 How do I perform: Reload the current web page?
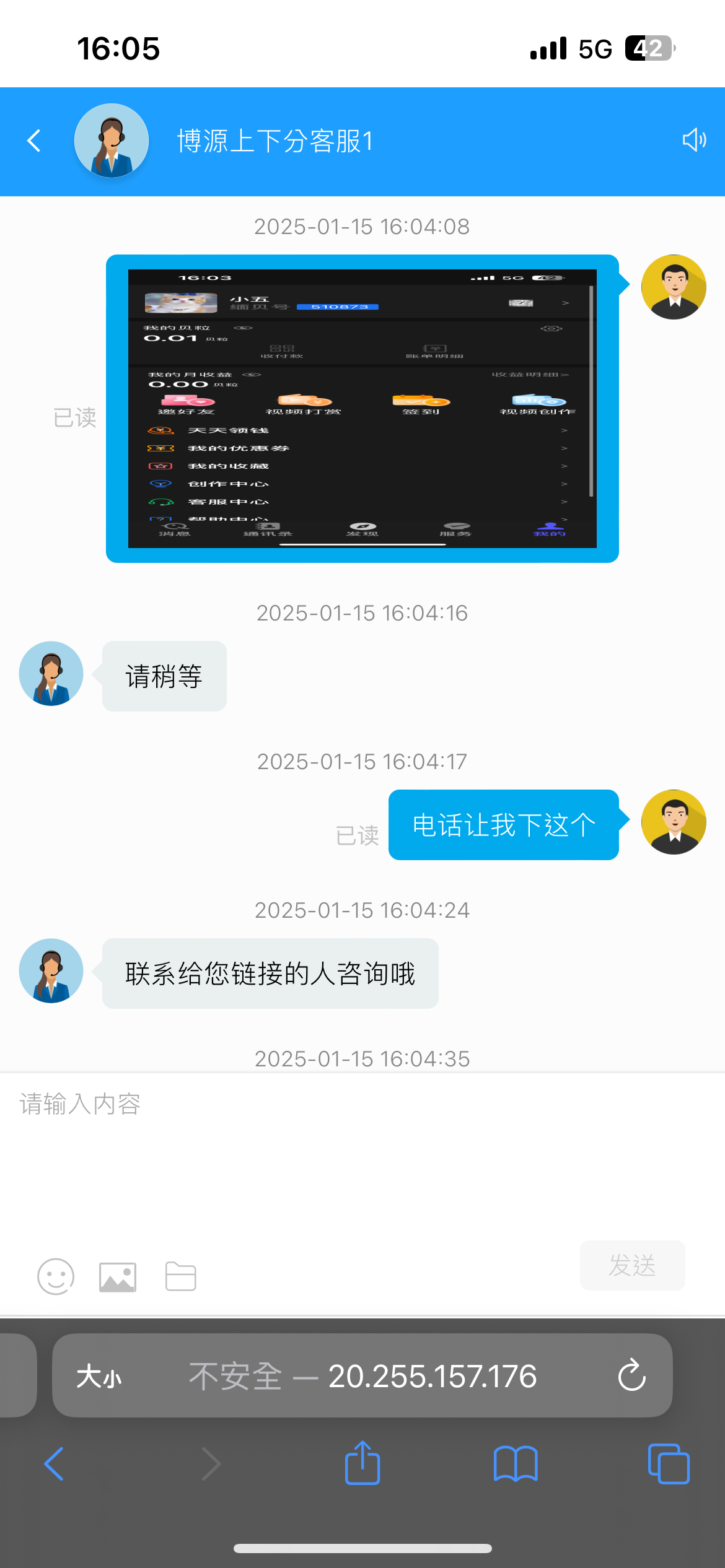pos(631,1376)
